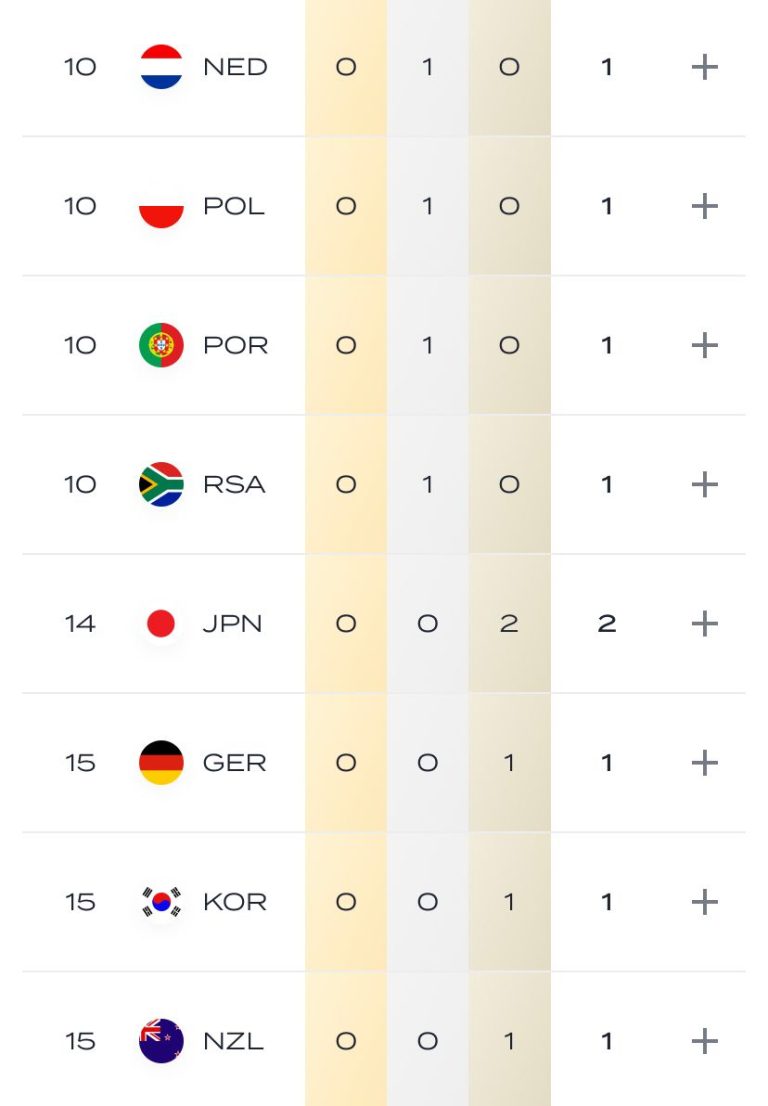Reveal NZL medal details

point(705,1041)
